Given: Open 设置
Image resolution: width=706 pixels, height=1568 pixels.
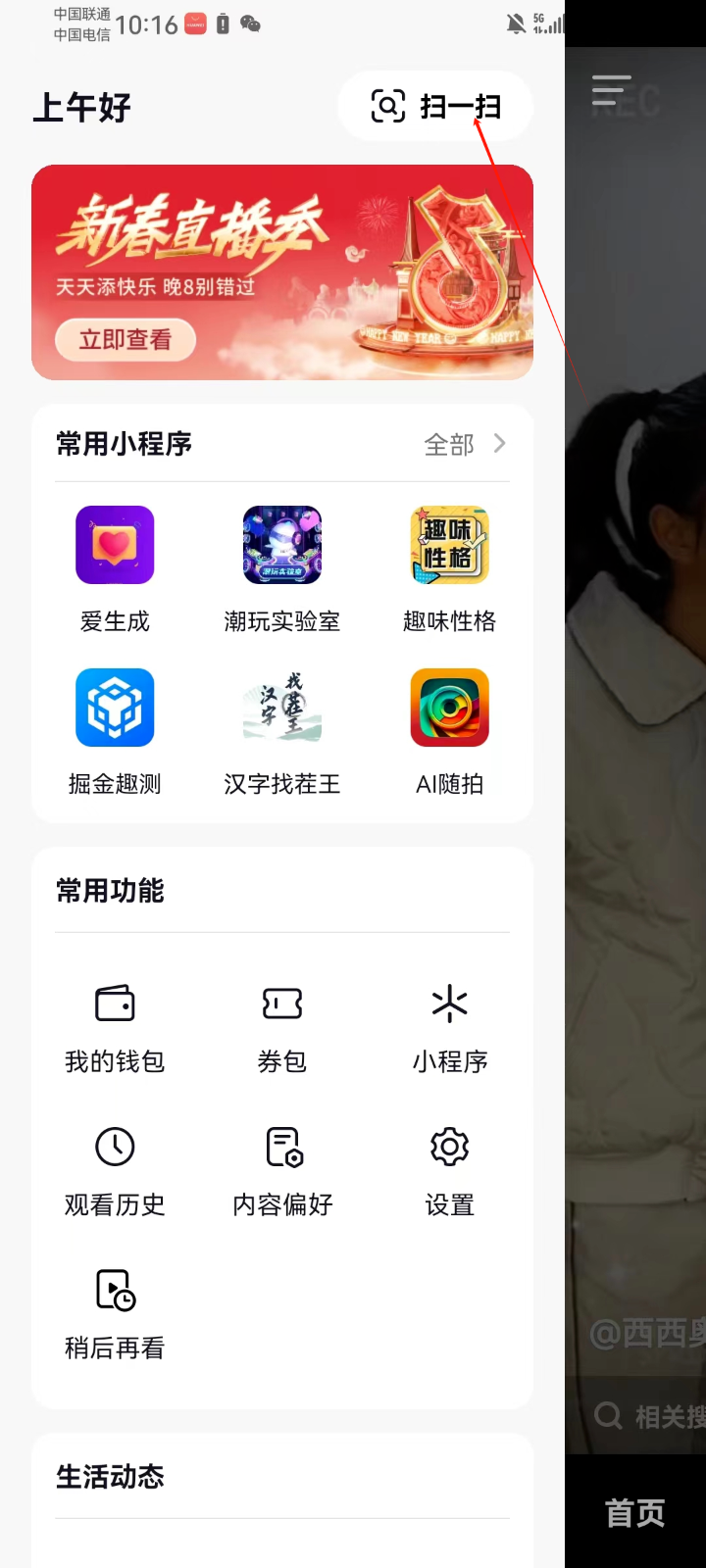Looking at the screenshot, I should [x=449, y=1169].
